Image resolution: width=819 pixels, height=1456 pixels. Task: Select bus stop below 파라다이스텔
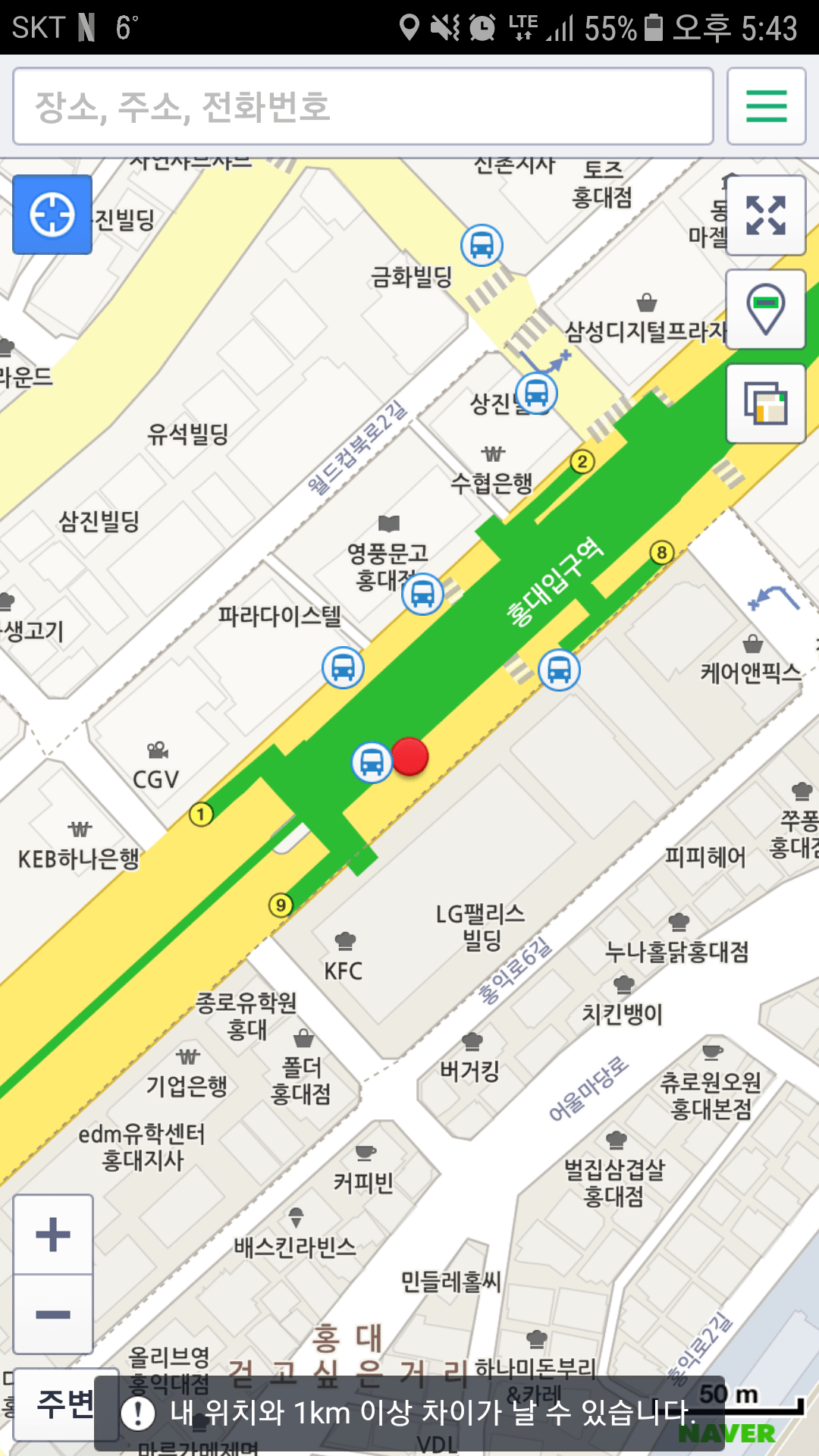(x=343, y=668)
